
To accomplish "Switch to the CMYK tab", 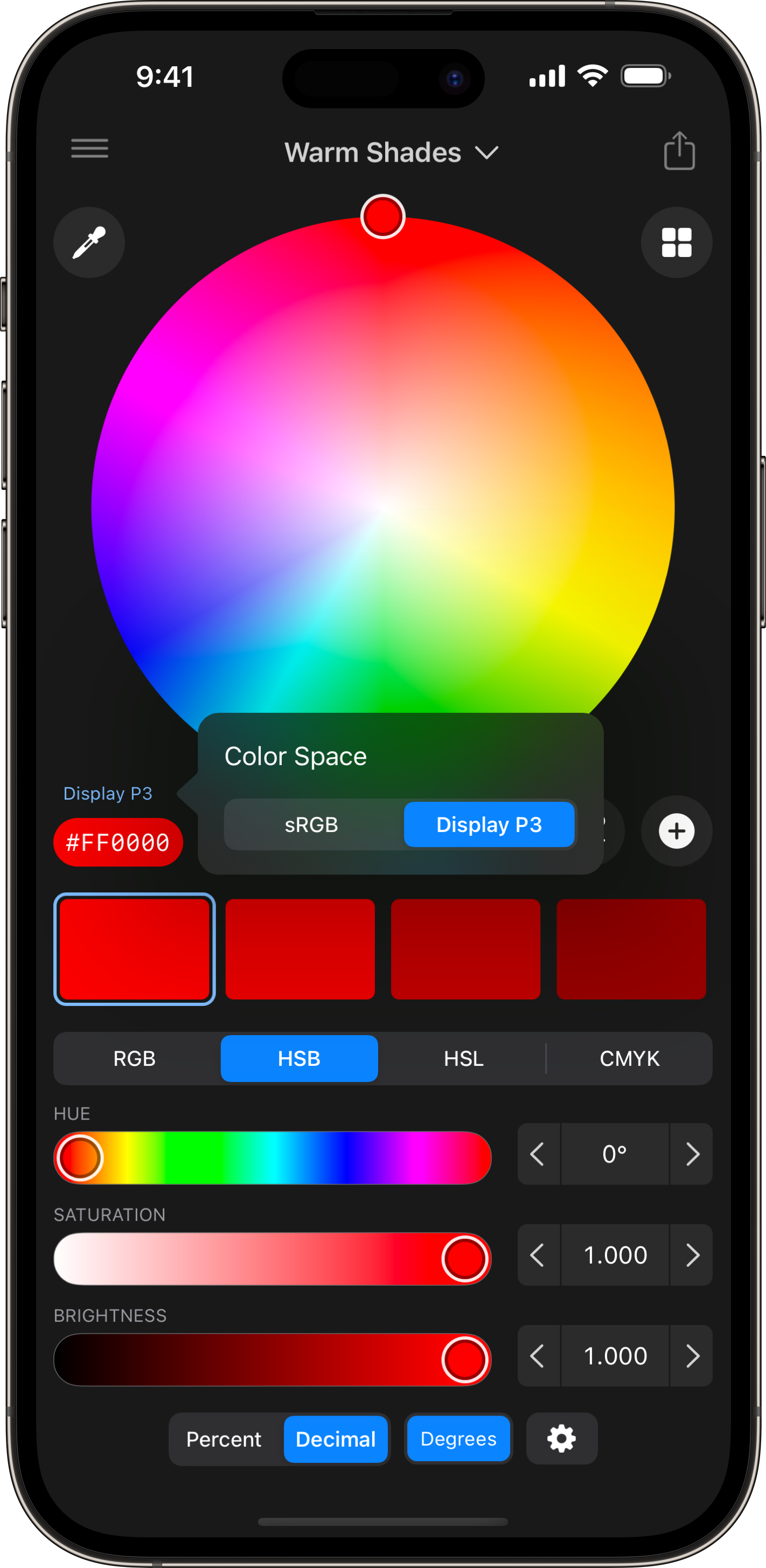I will click(629, 1058).
